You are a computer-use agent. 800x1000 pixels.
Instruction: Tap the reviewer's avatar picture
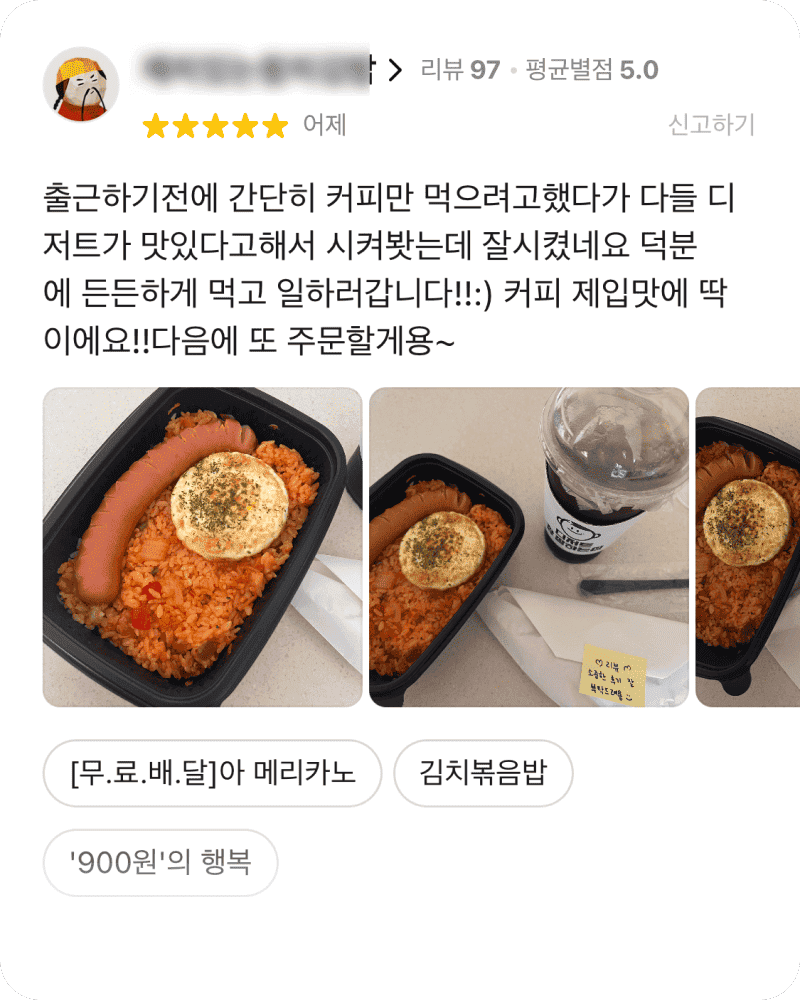tap(81, 85)
